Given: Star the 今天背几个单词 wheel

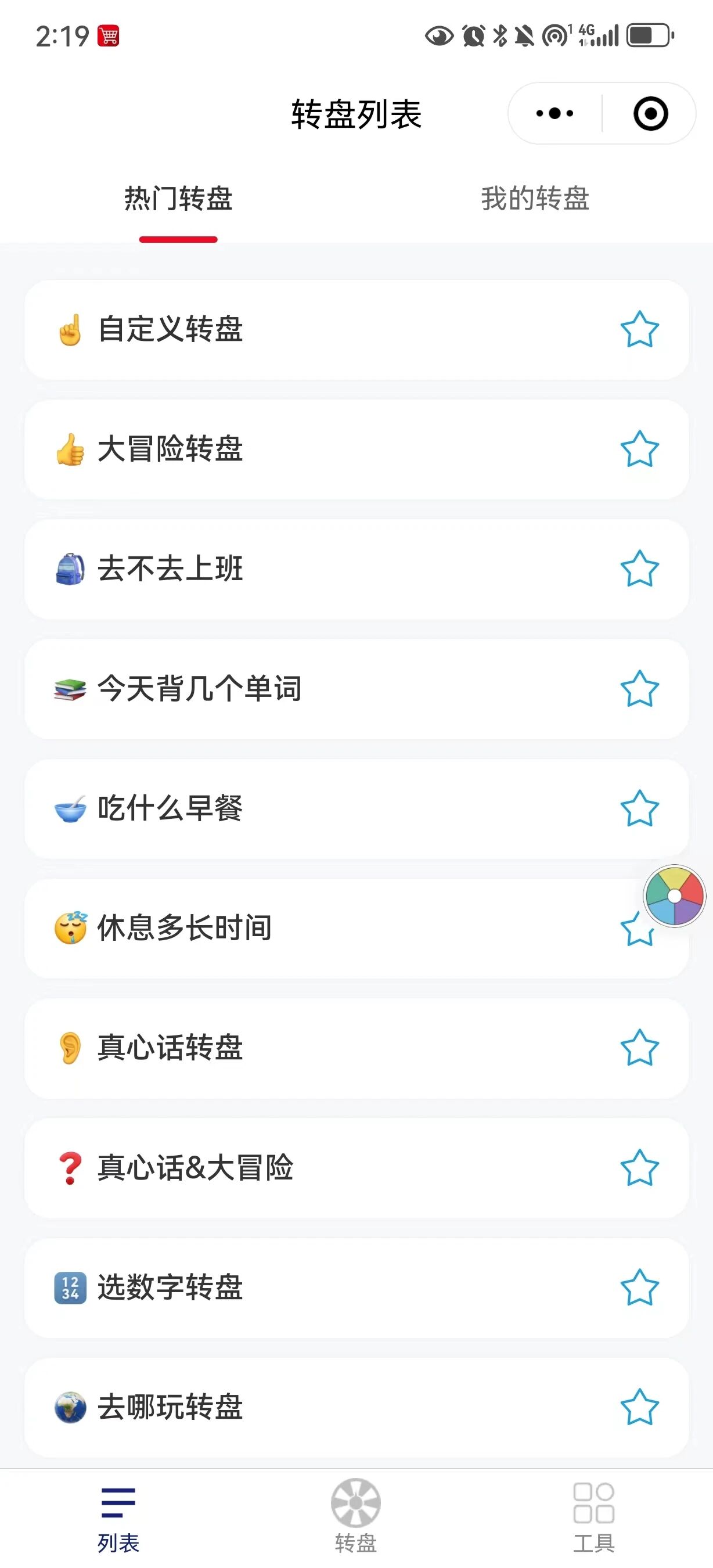Looking at the screenshot, I should [639, 689].
